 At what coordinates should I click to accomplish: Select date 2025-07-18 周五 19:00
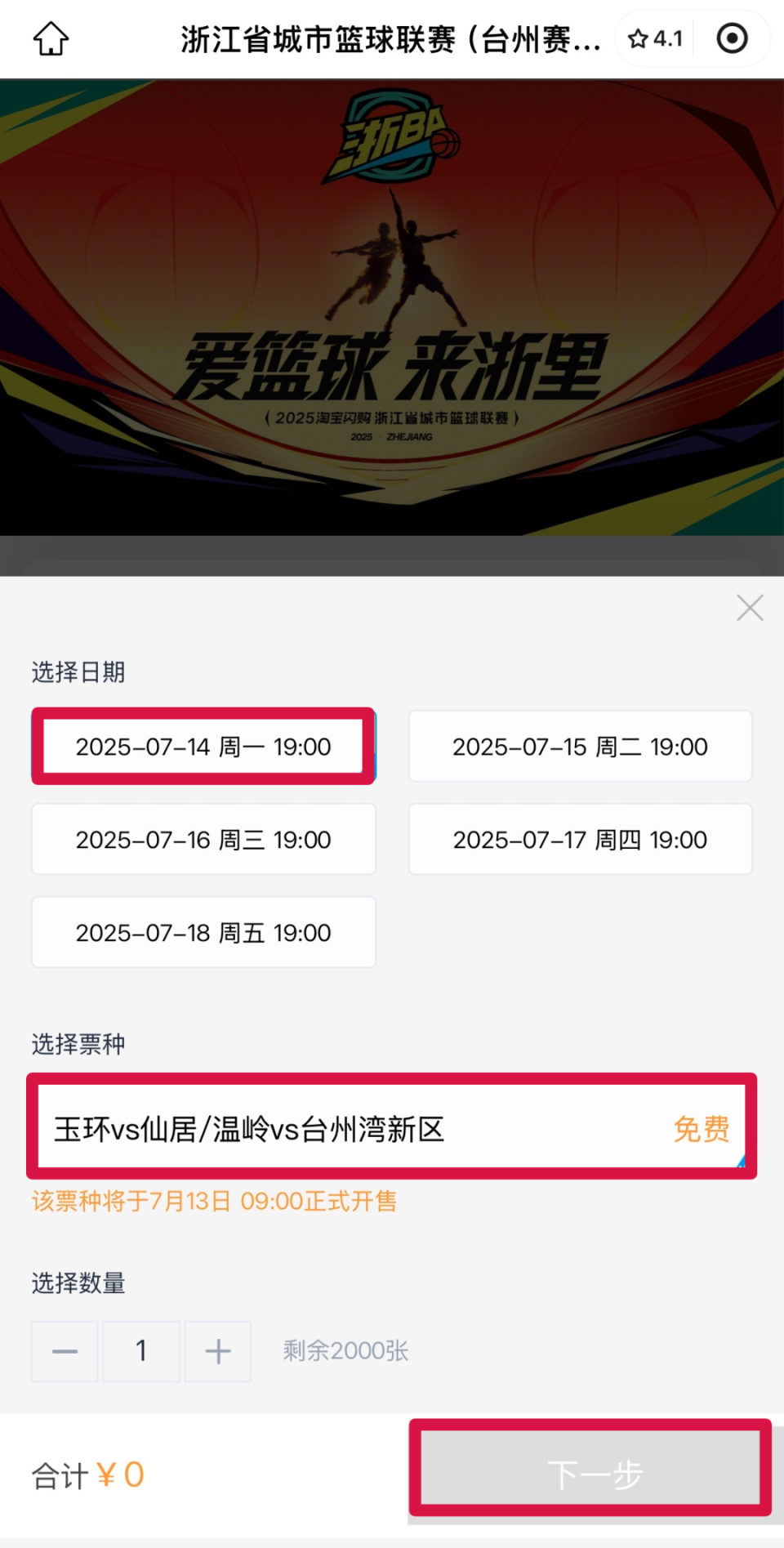pos(203,933)
